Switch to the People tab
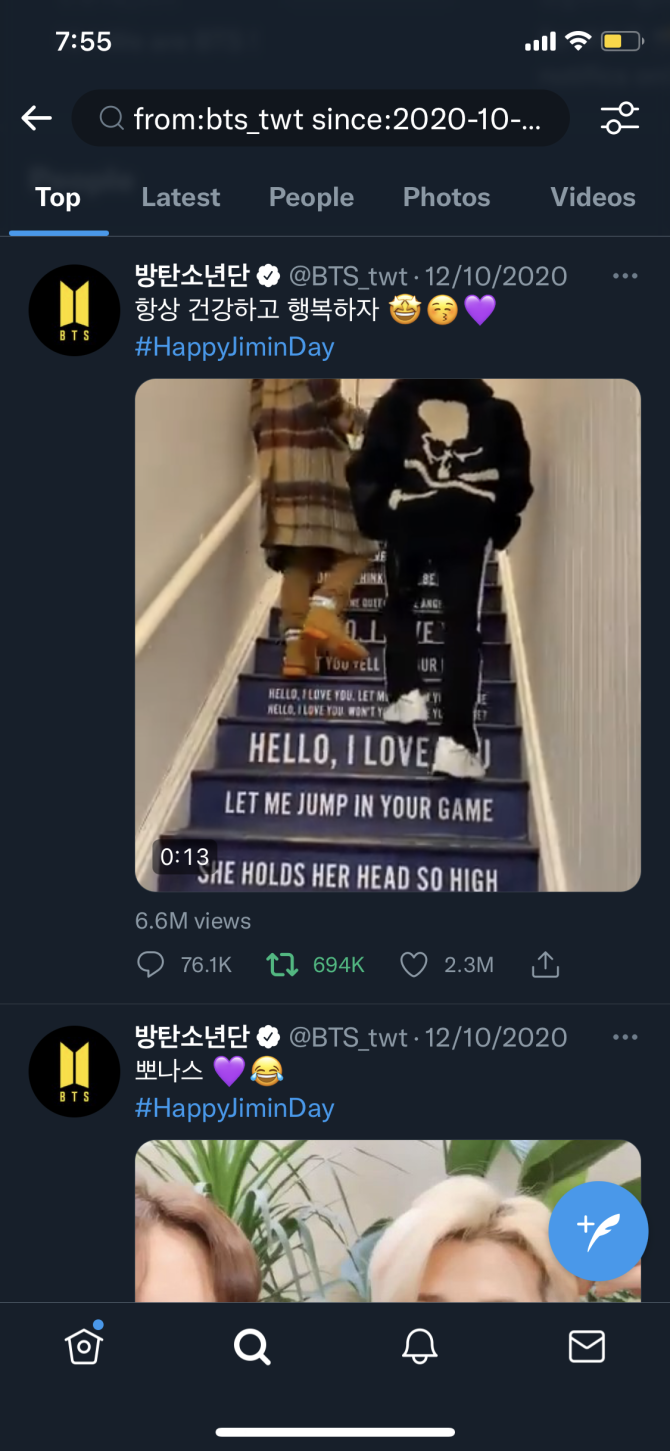 [x=311, y=197]
